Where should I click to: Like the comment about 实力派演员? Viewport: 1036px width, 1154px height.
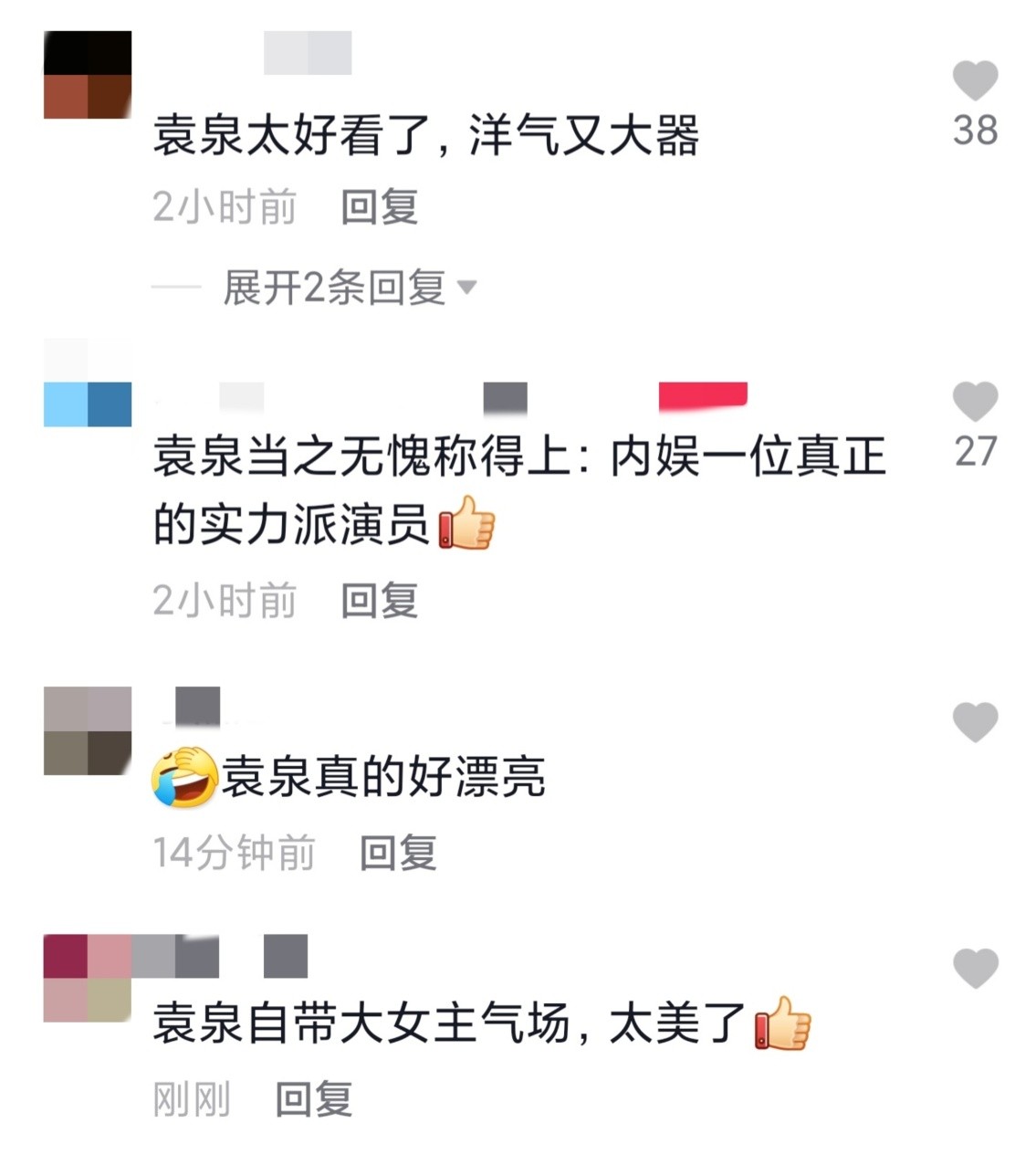(x=975, y=403)
